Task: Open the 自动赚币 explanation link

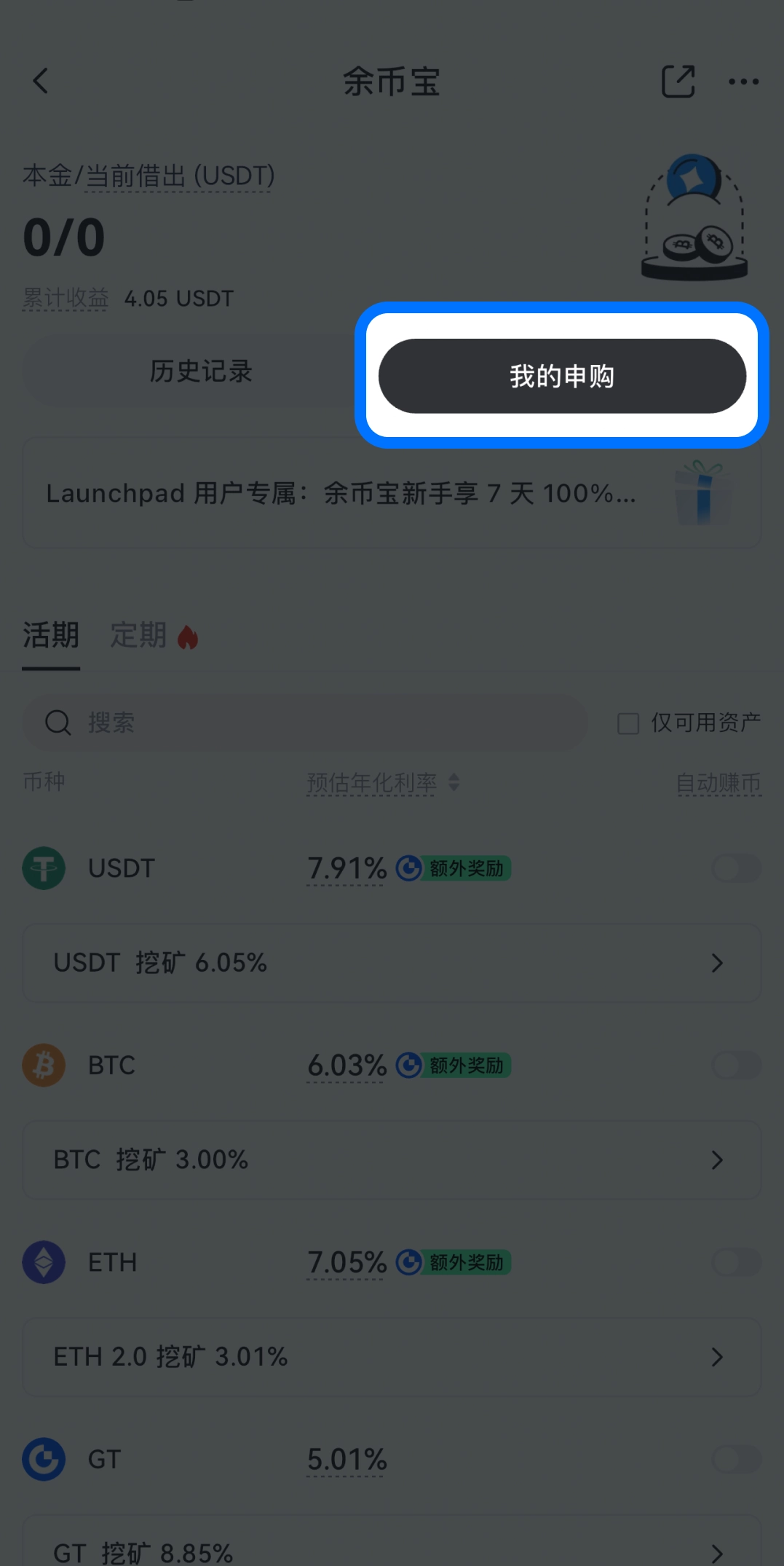Action: [x=718, y=783]
